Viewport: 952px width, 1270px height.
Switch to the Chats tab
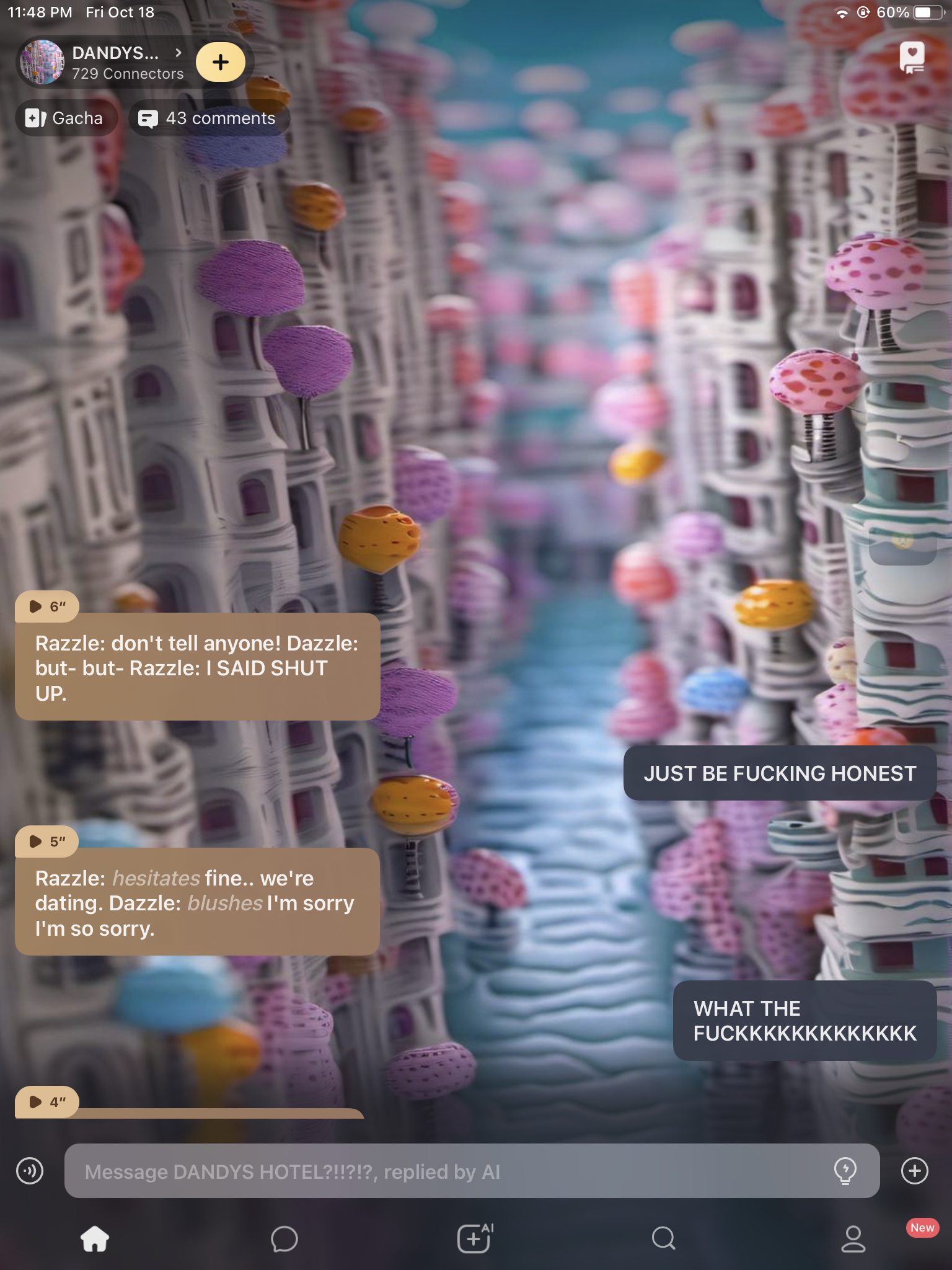[x=284, y=1238]
